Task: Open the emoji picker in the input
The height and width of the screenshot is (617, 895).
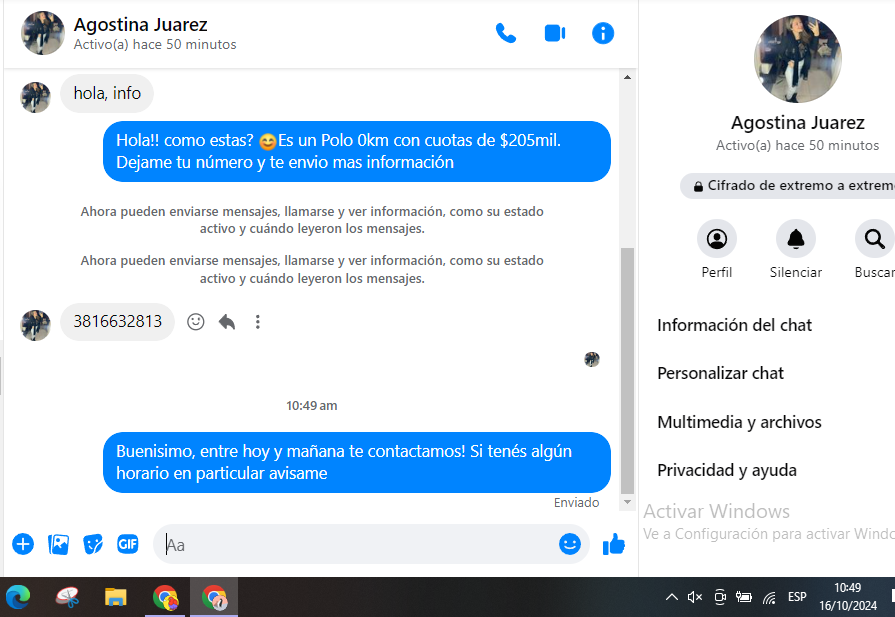Action: pos(570,544)
